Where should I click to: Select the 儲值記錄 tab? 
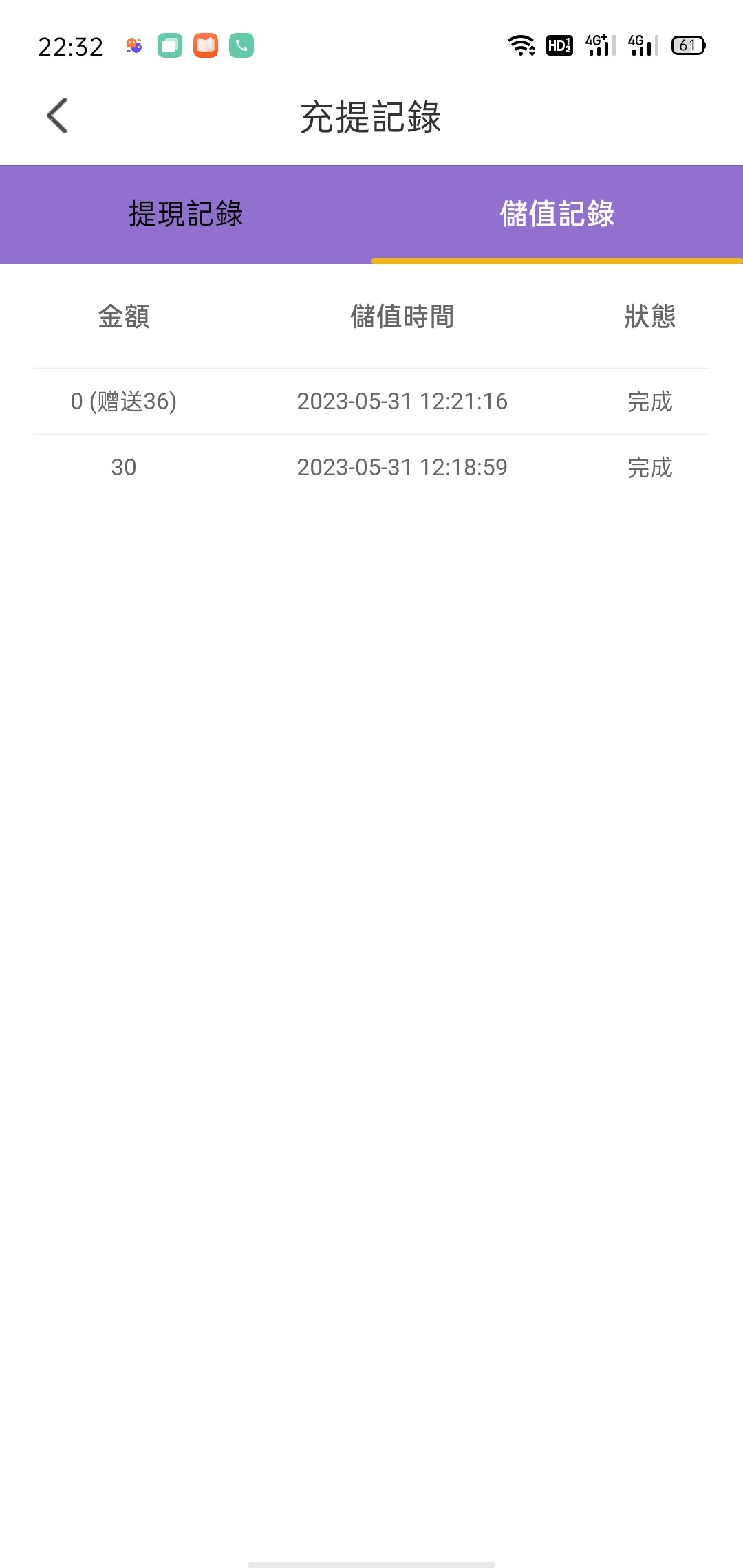559,213
